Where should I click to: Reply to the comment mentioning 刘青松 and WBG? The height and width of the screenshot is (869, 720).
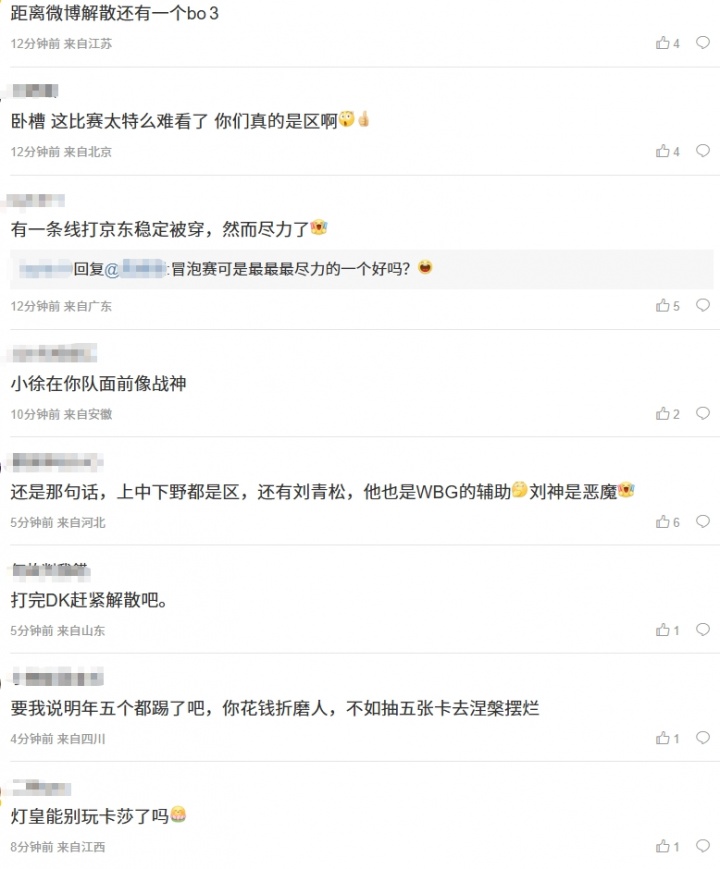click(703, 522)
